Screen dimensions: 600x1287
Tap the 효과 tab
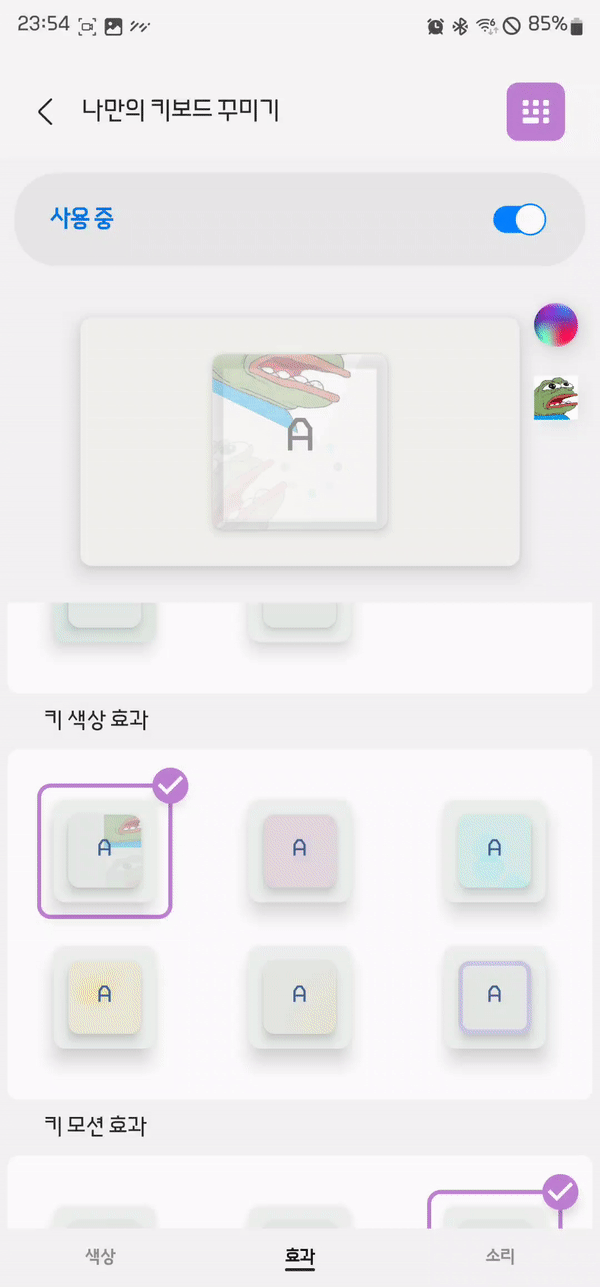[300, 1257]
